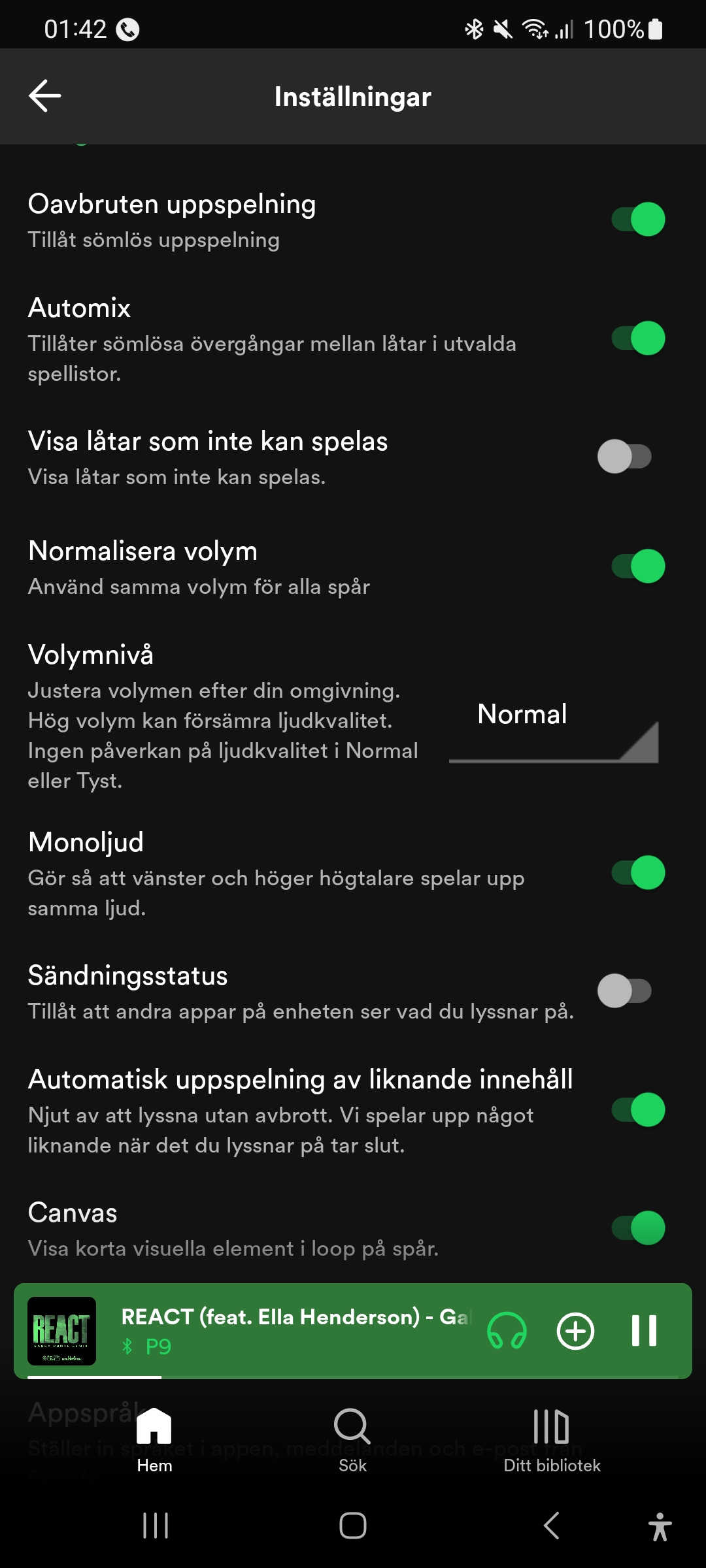Open the system recent apps view
706x1568 pixels.
(x=156, y=1526)
